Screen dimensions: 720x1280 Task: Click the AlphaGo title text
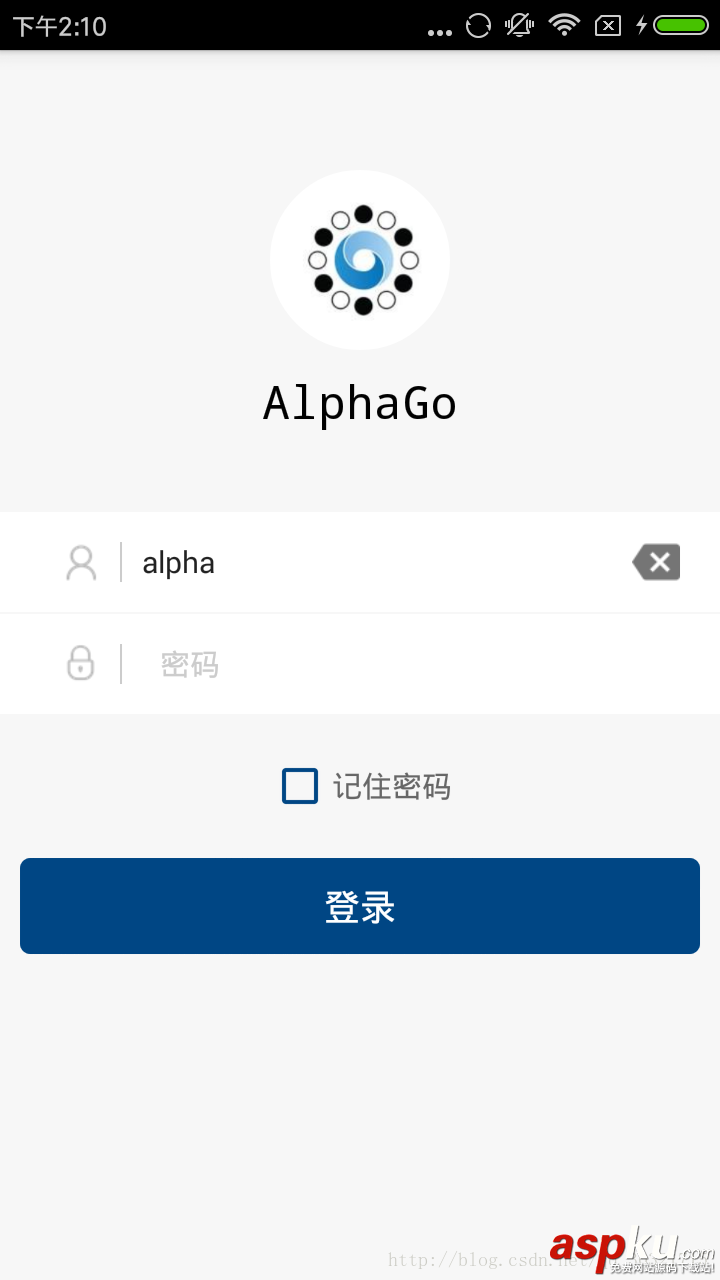click(360, 402)
